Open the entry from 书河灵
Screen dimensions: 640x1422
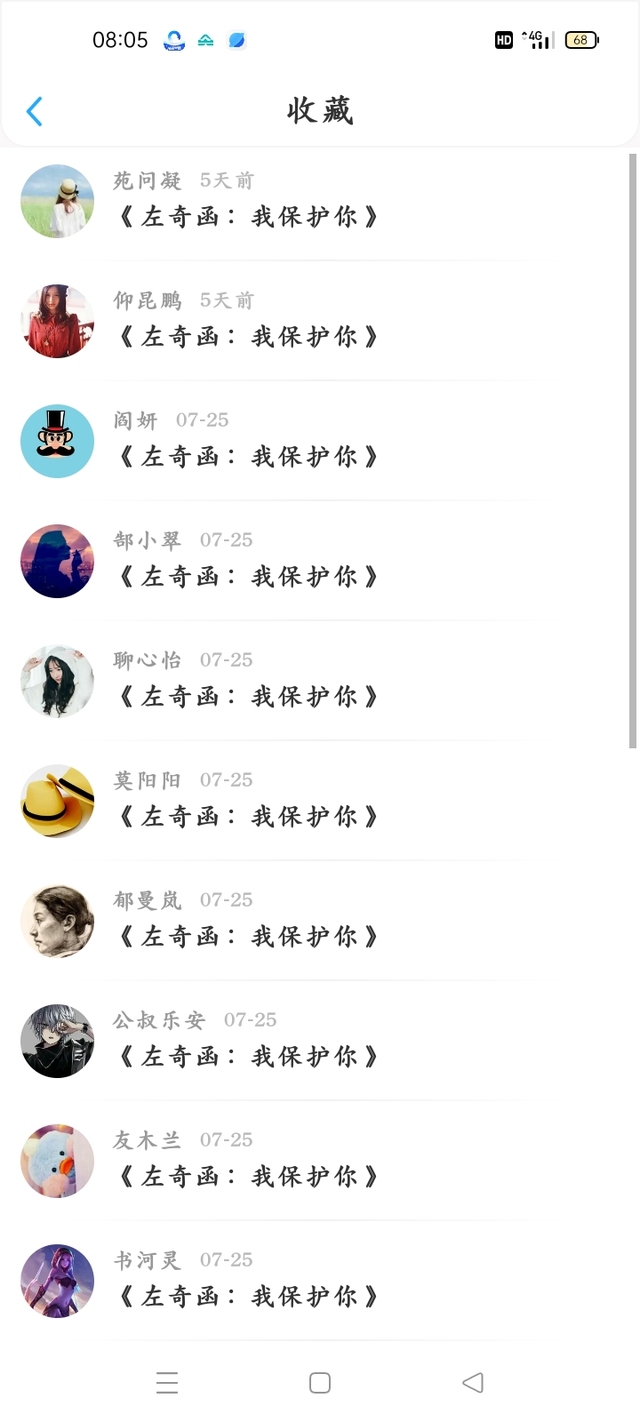pos(248,1296)
